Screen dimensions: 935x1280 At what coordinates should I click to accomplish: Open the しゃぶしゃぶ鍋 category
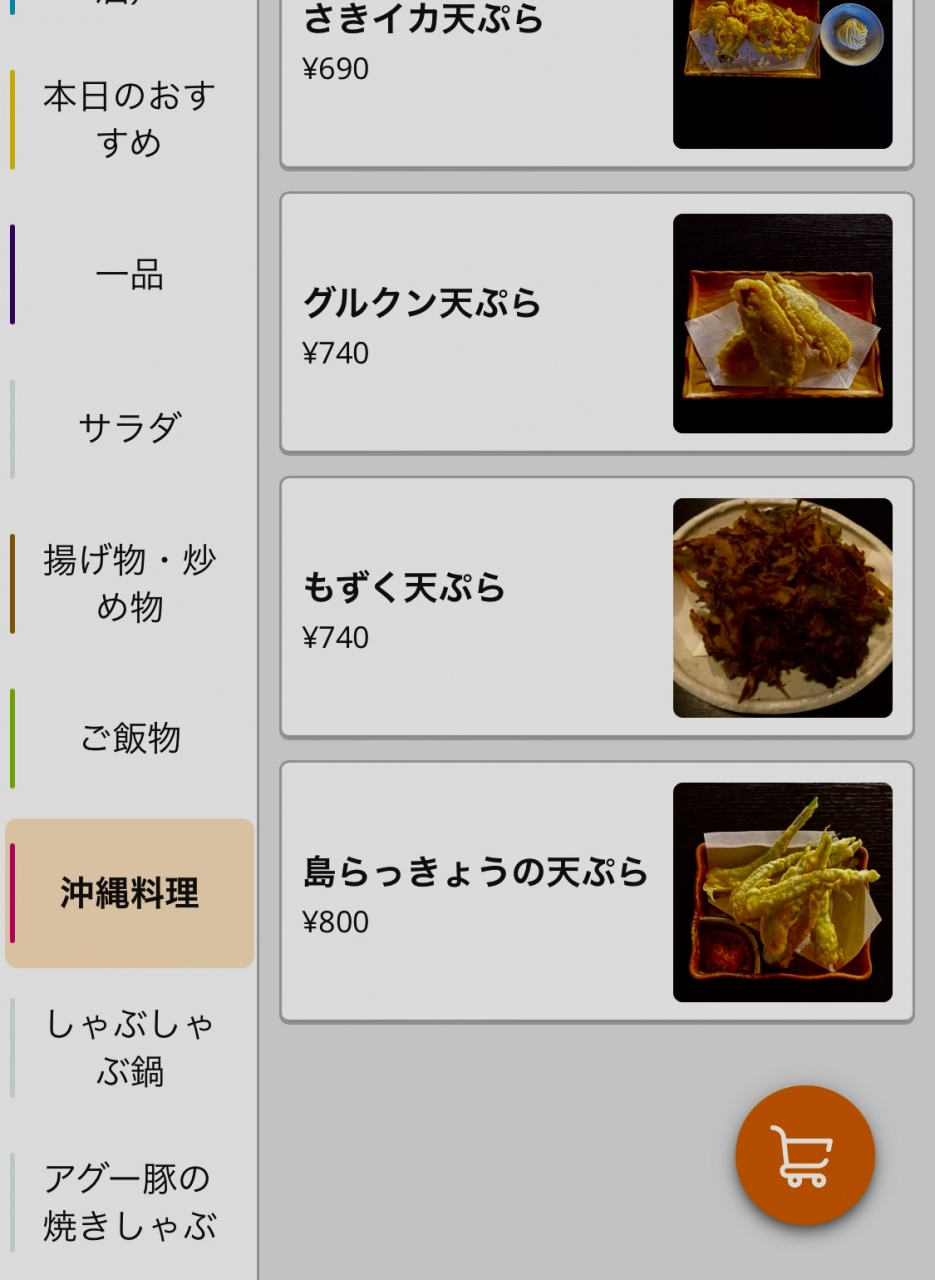point(129,1048)
